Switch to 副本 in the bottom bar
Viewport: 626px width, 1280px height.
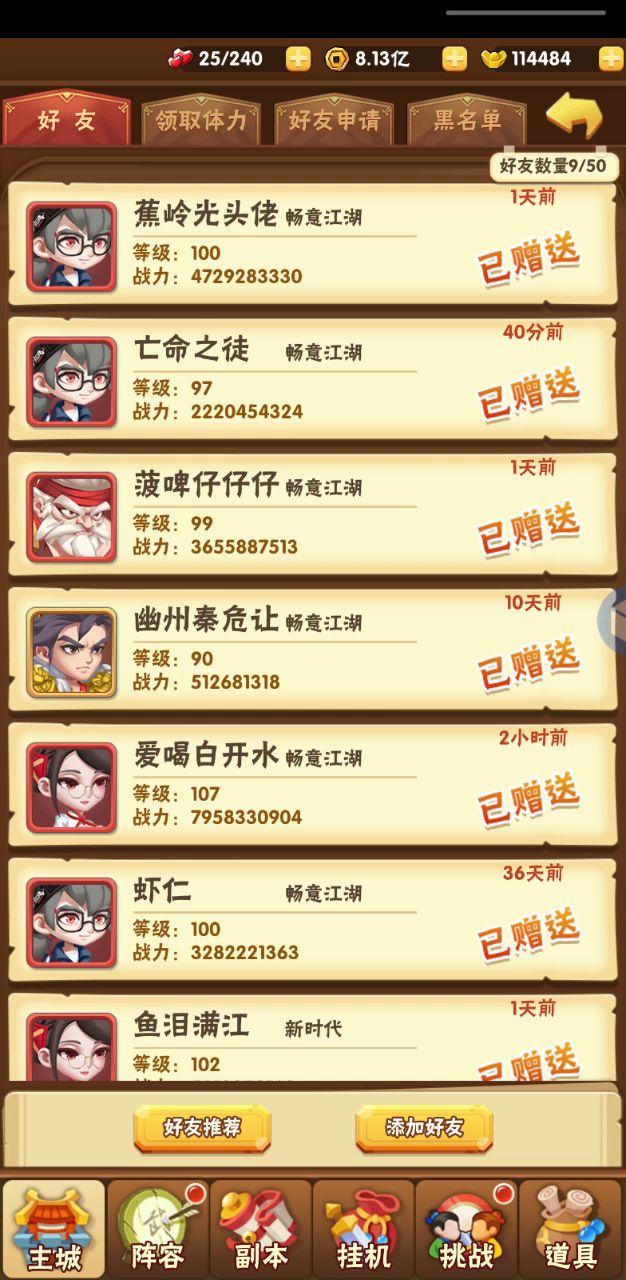tap(260, 1230)
